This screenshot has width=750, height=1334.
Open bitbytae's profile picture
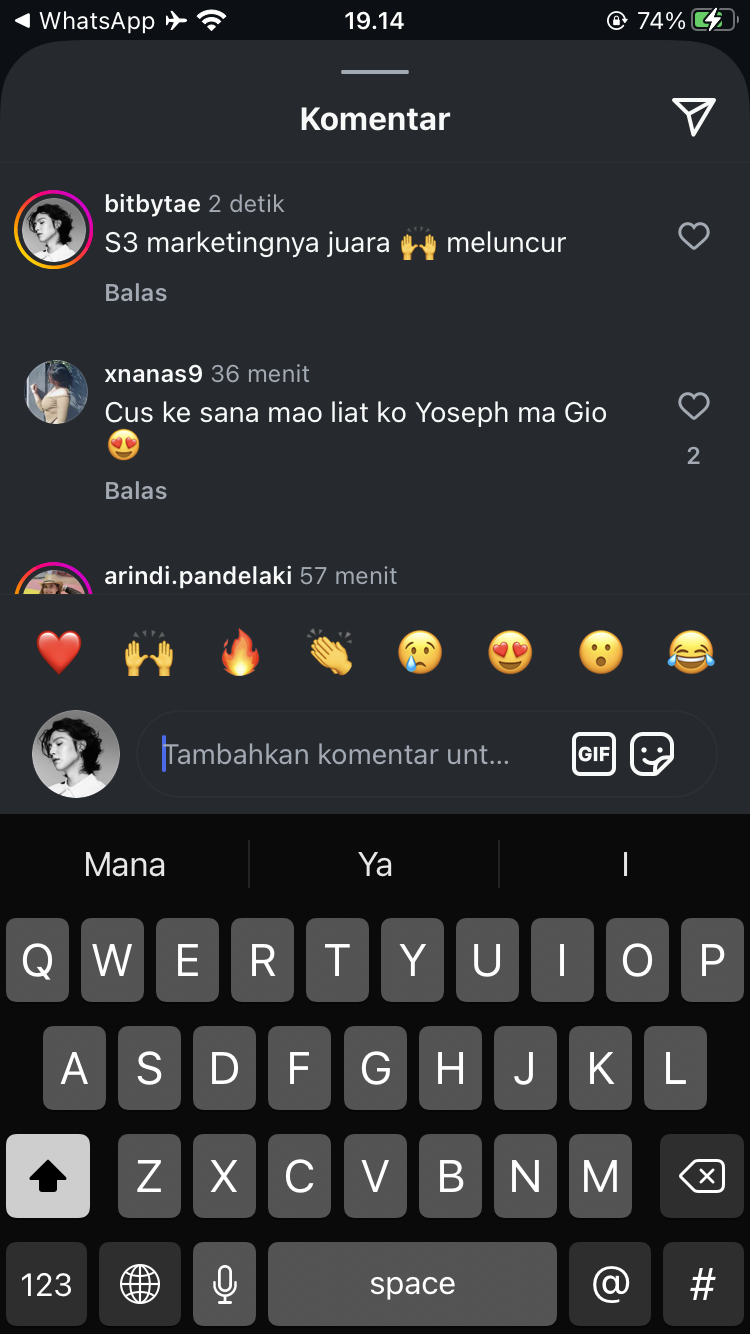point(54,228)
